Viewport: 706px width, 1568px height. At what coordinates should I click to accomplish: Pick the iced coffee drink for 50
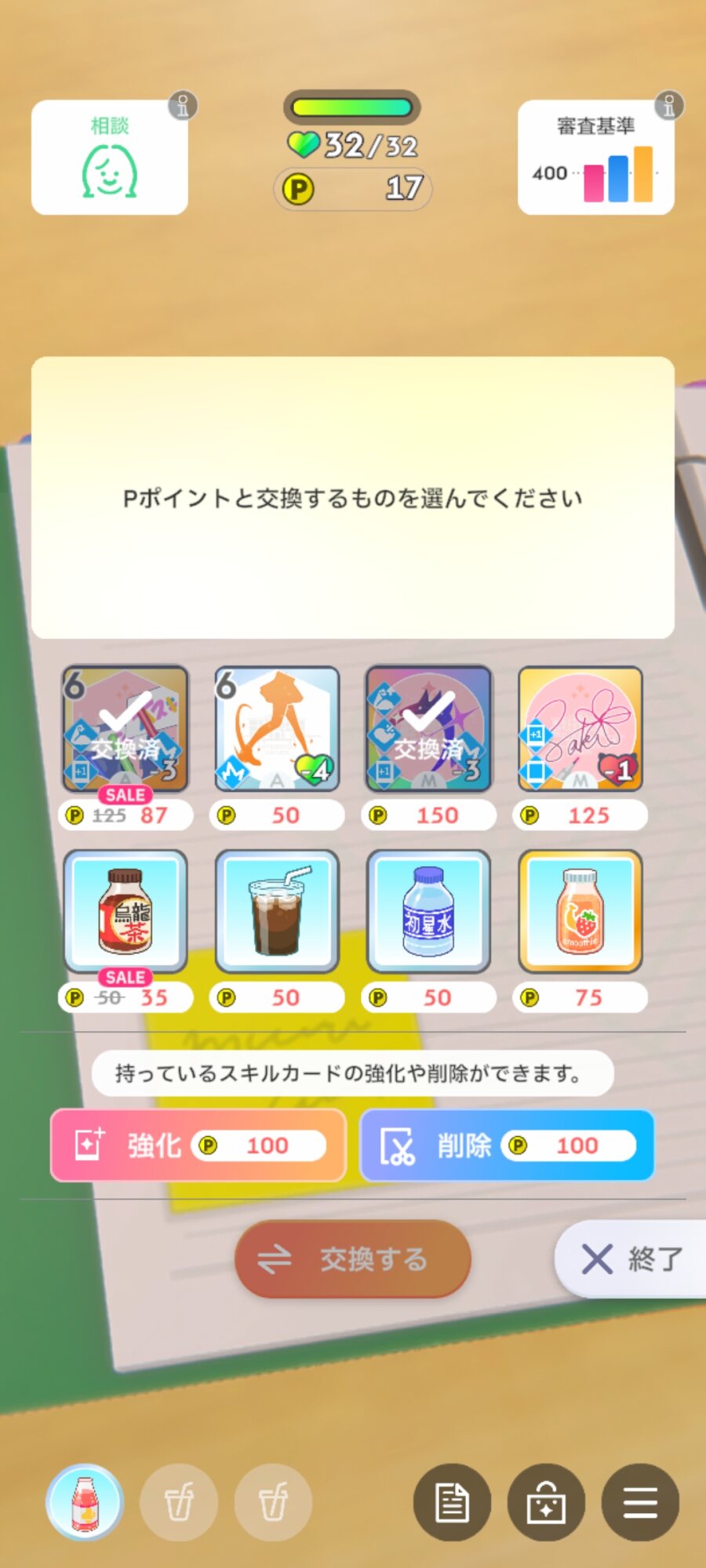tap(277, 911)
